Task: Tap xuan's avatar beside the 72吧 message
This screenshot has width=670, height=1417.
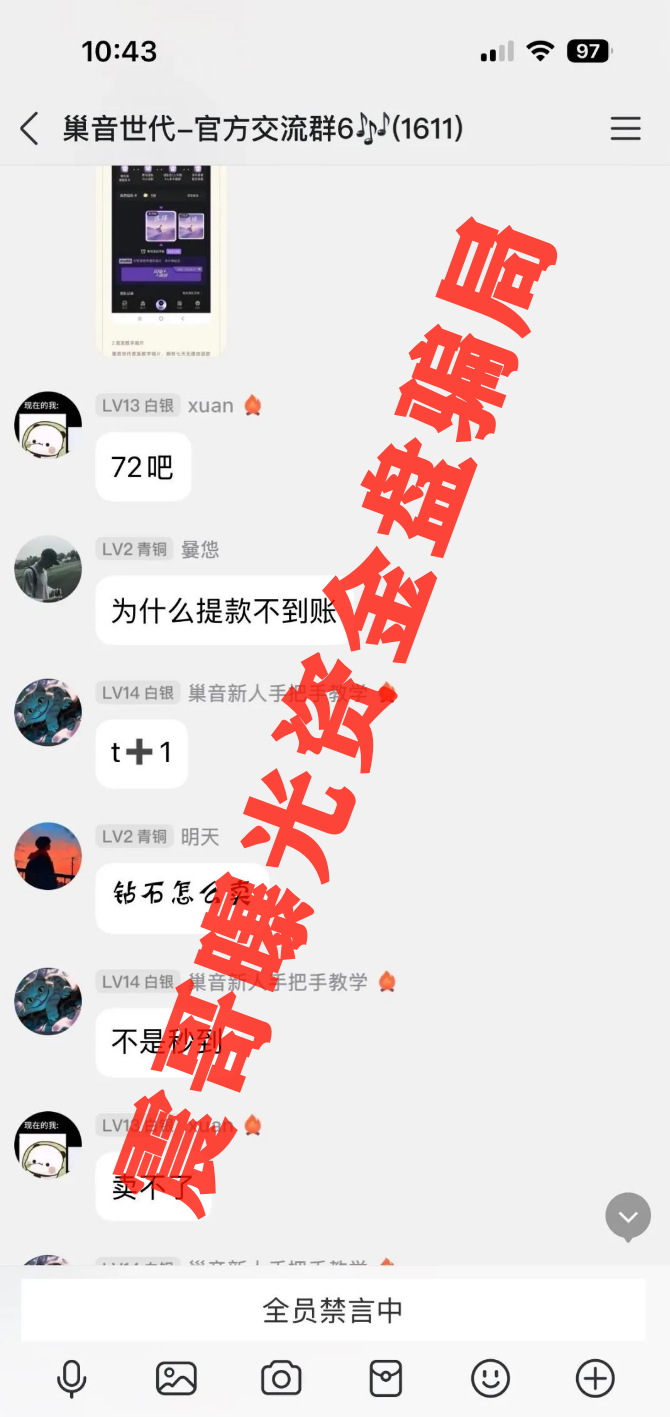Action: pos(48,425)
